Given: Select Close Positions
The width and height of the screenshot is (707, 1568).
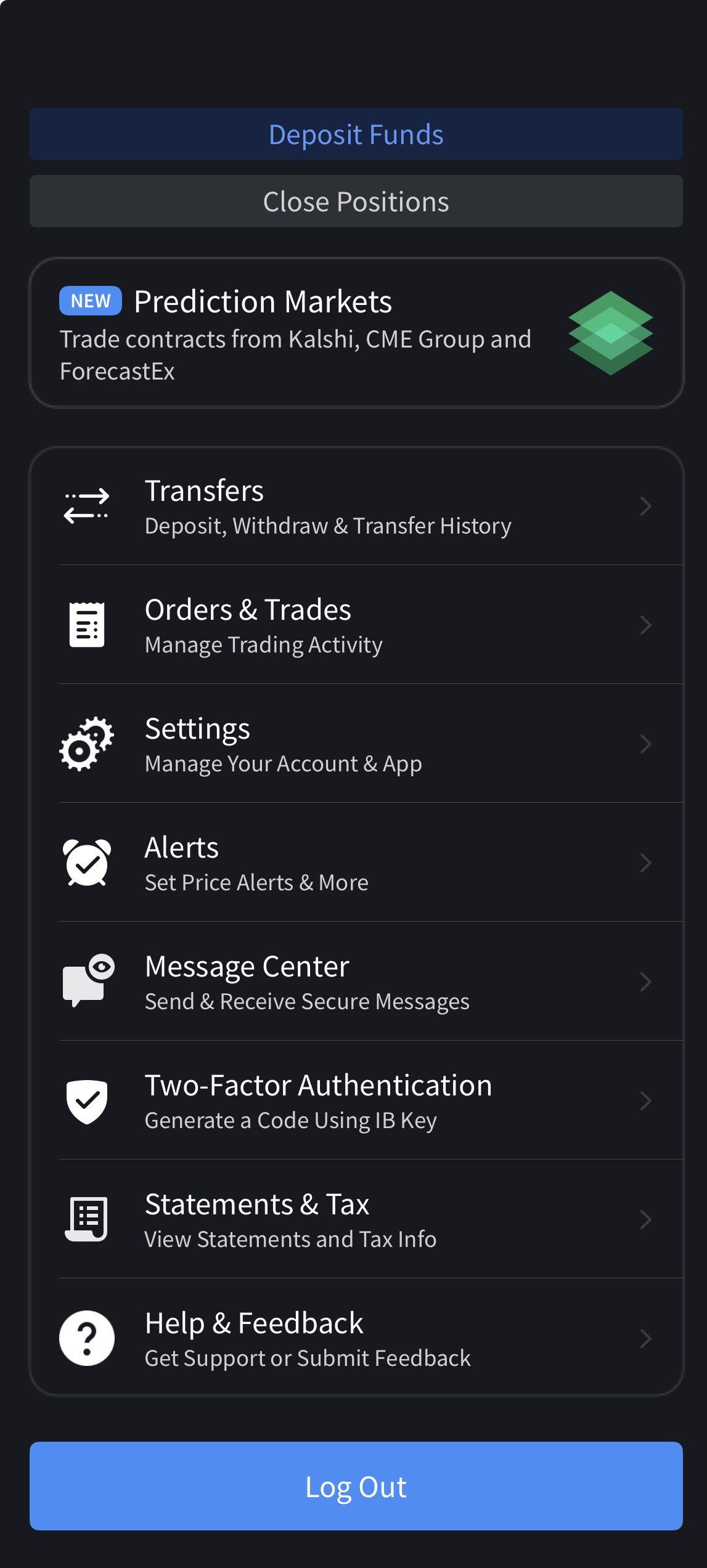Looking at the screenshot, I should pyautogui.click(x=356, y=201).
